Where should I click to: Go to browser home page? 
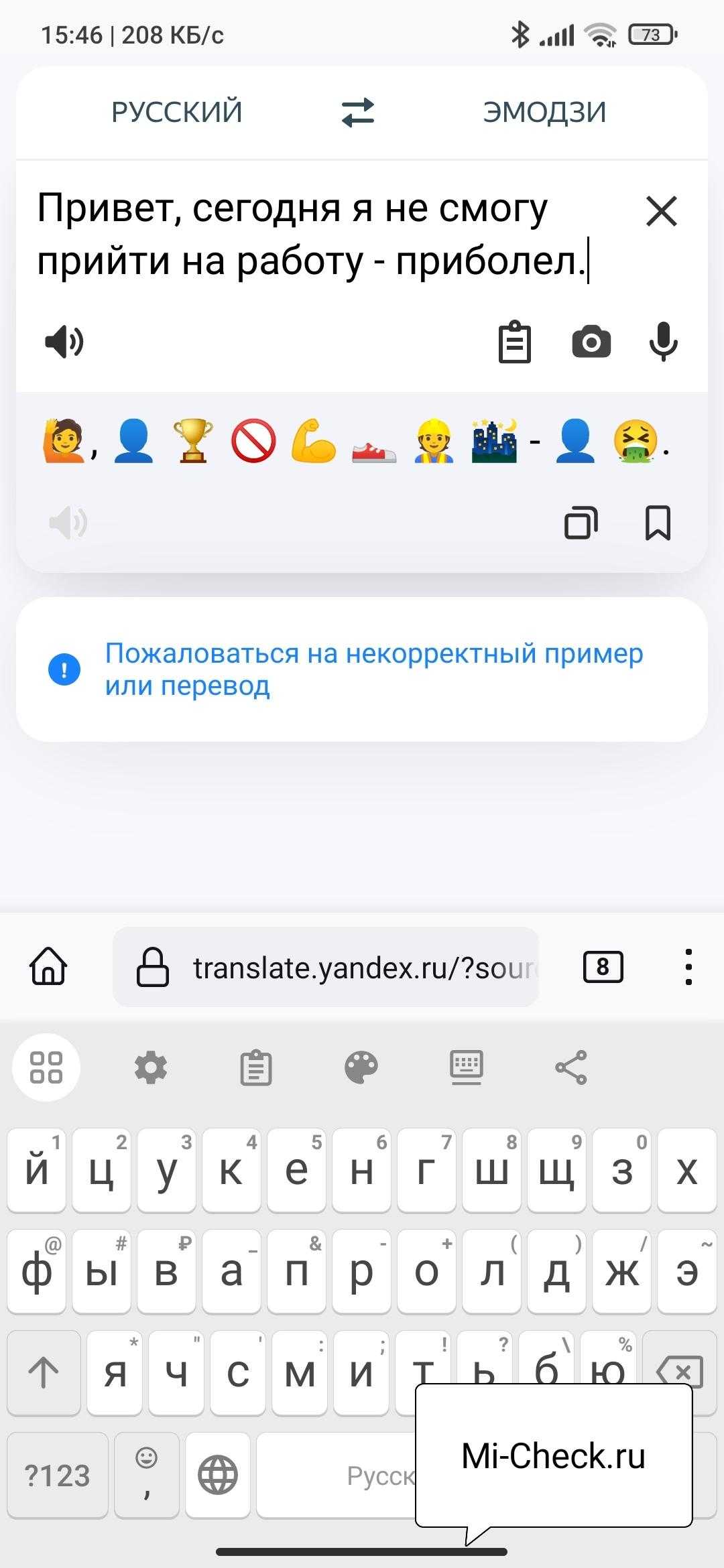point(48,967)
